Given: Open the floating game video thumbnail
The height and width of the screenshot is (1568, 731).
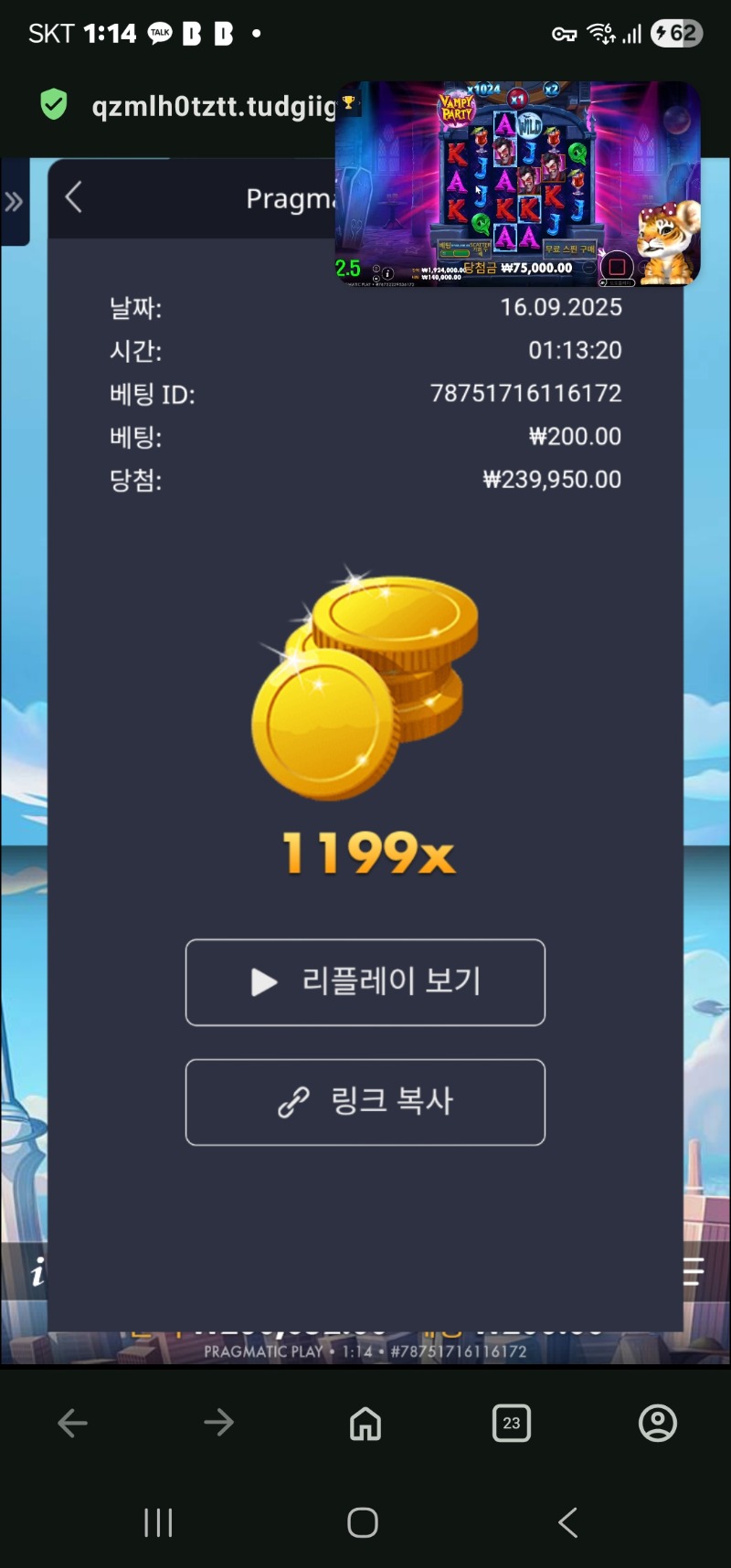Looking at the screenshot, I should [518, 184].
